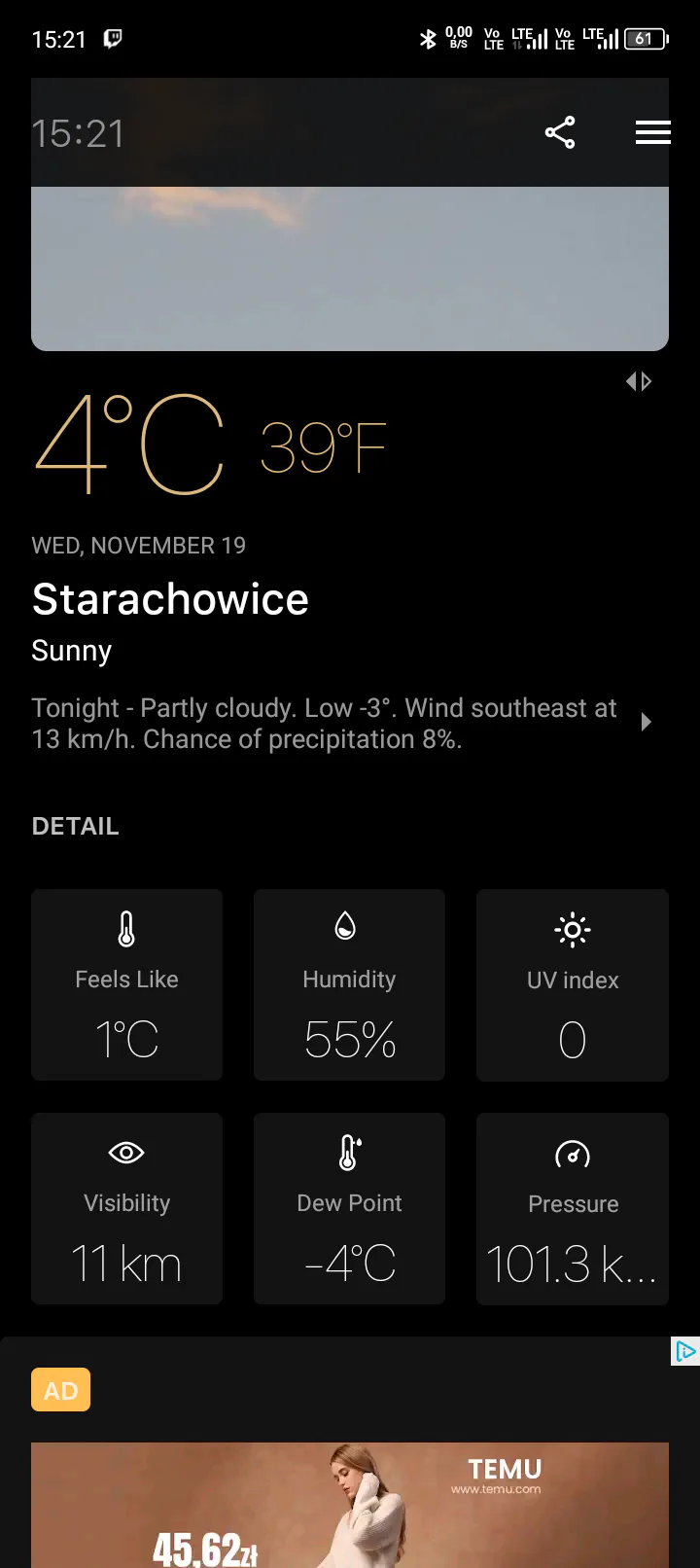This screenshot has width=700, height=1568.
Task: Open the UV index card
Action: [572, 984]
